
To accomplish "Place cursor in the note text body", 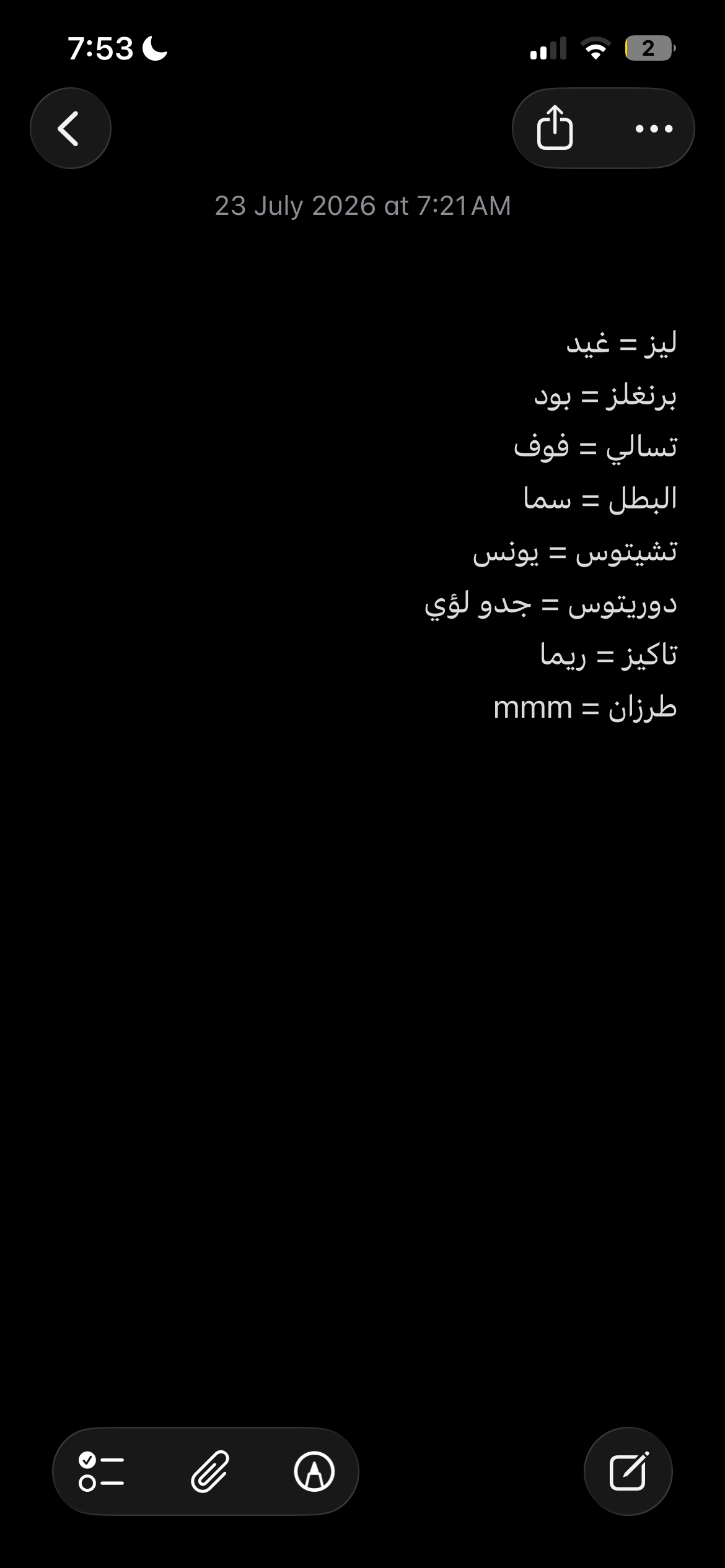I will [x=362, y=525].
